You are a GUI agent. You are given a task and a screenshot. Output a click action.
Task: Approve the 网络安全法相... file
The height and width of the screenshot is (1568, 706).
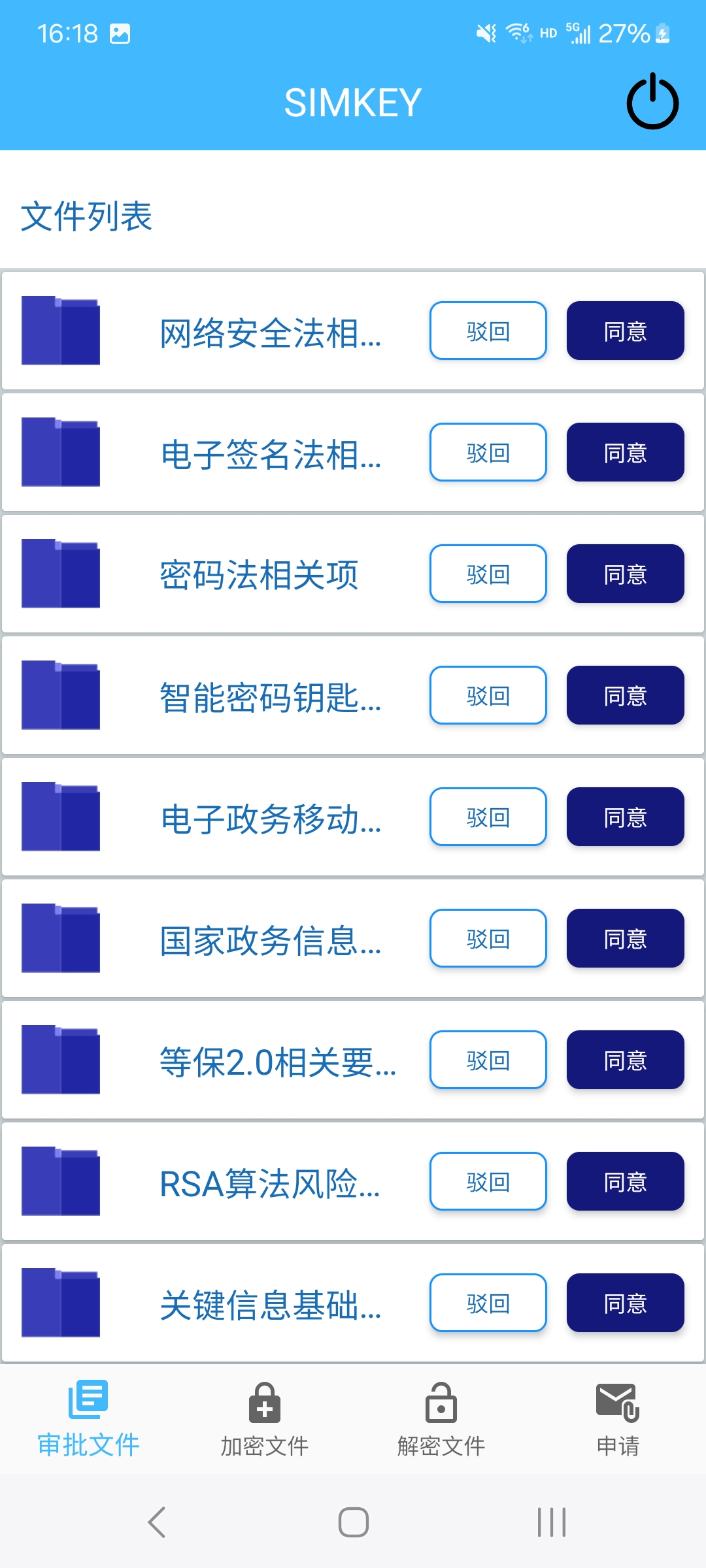625,331
